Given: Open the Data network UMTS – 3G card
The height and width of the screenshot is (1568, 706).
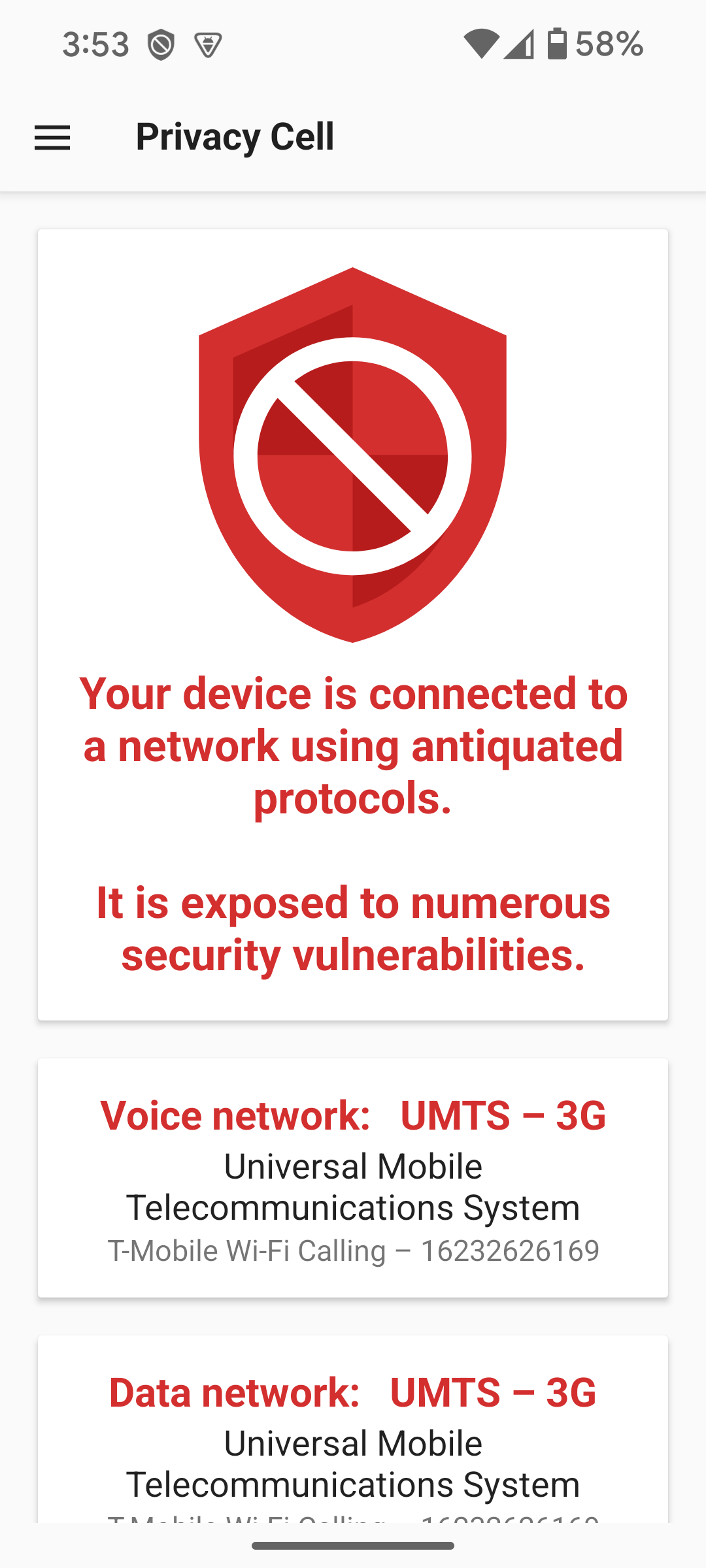Looking at the screenshot, I should (353, 1431).
